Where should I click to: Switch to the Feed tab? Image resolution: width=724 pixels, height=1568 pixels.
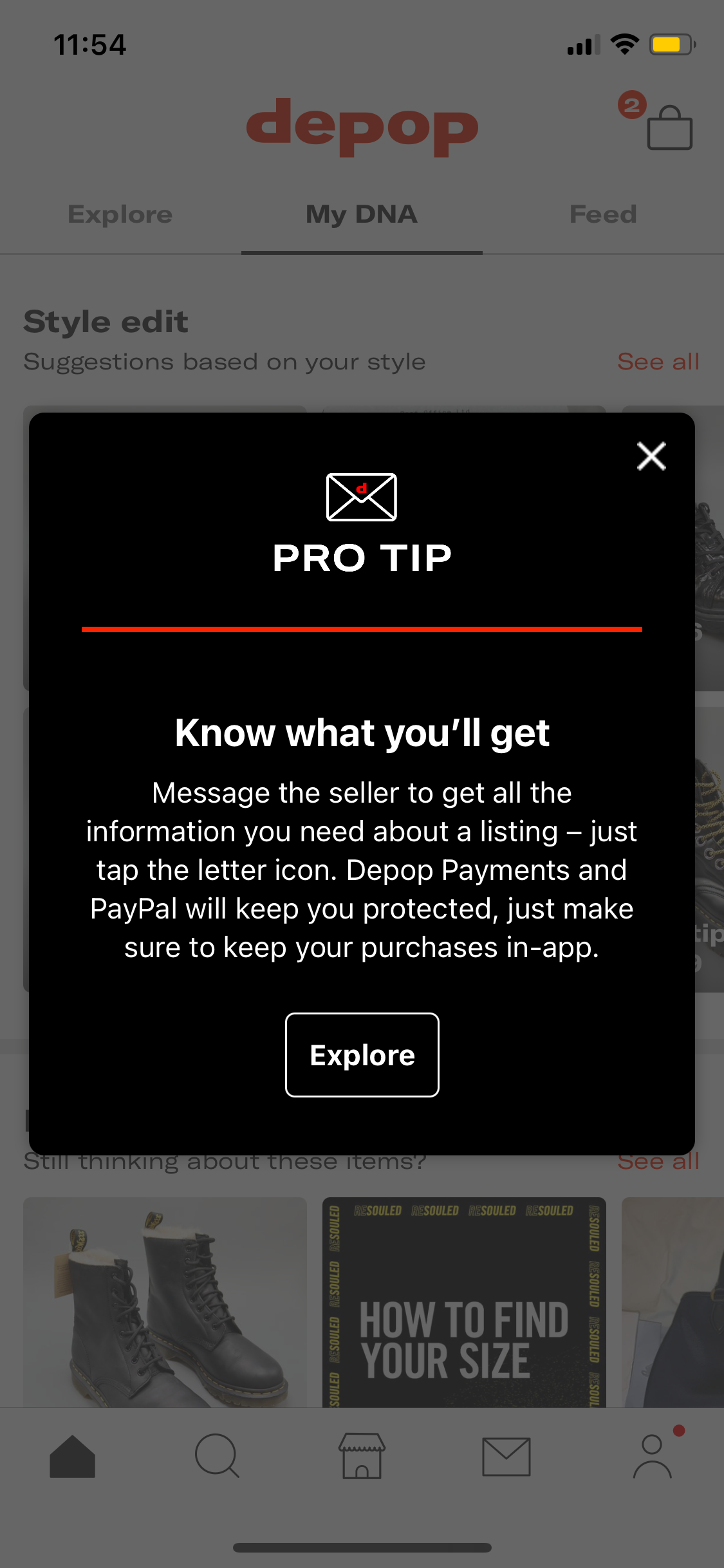pos(603,214)
